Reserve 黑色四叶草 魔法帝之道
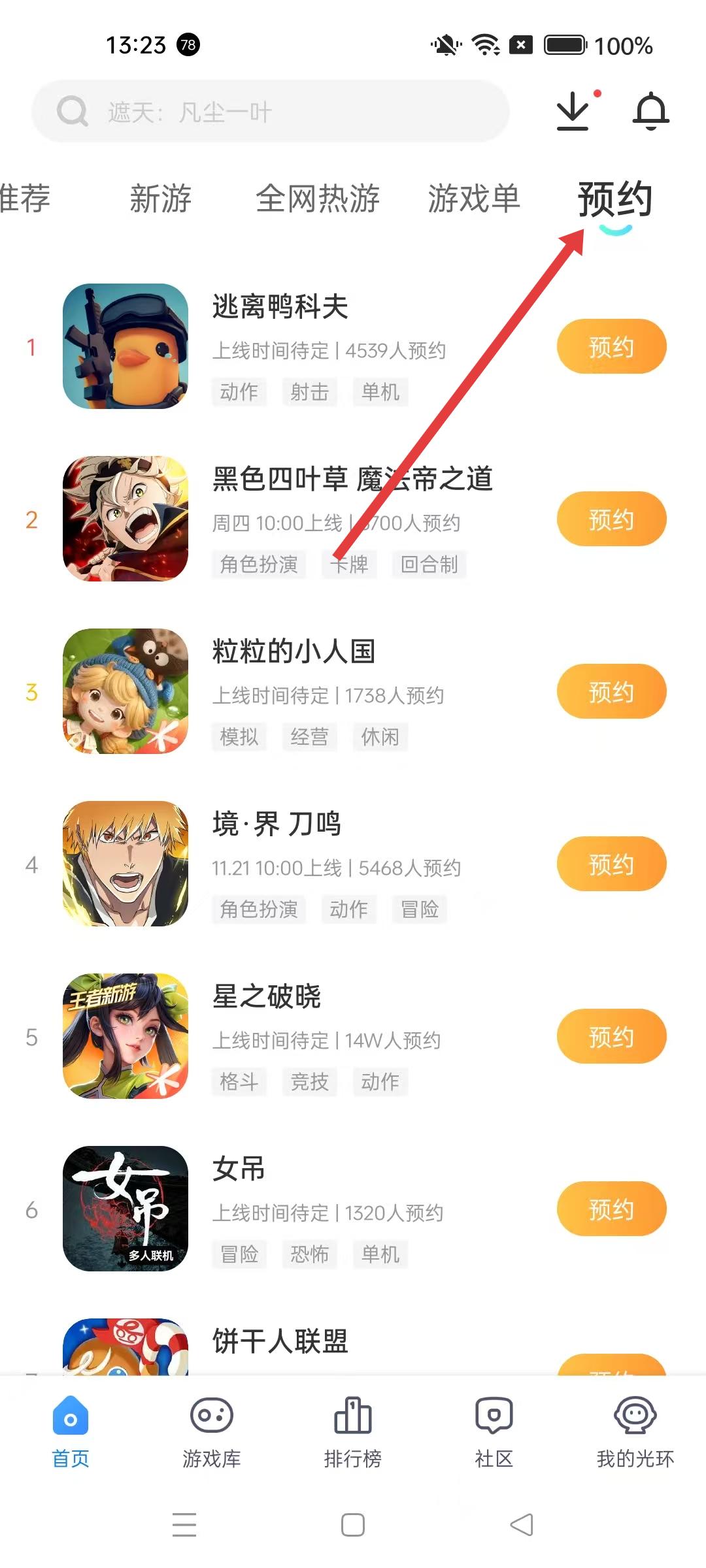706x1568 pixels. pos(611,519)
